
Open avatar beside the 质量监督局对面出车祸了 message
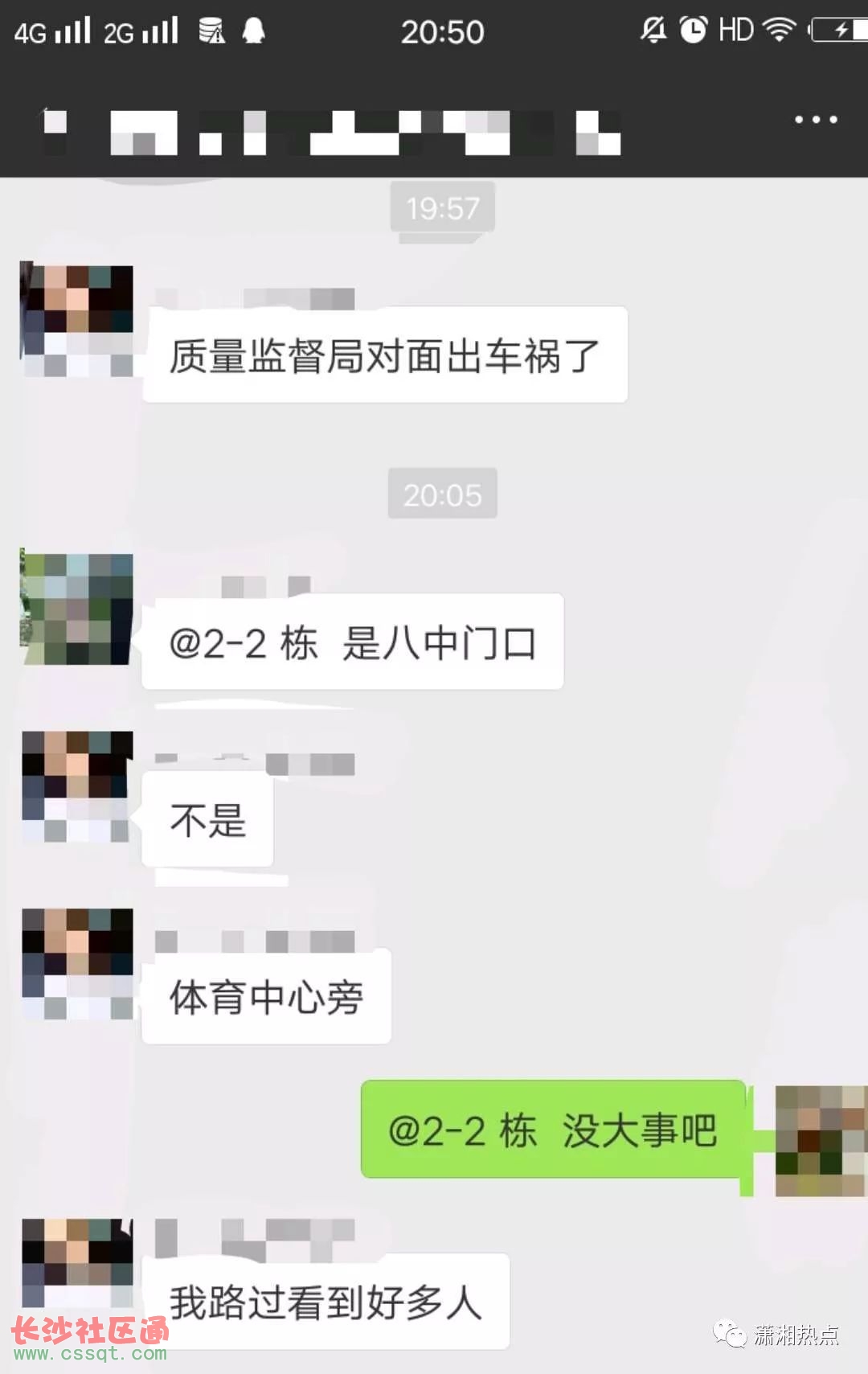click(77, 321)
